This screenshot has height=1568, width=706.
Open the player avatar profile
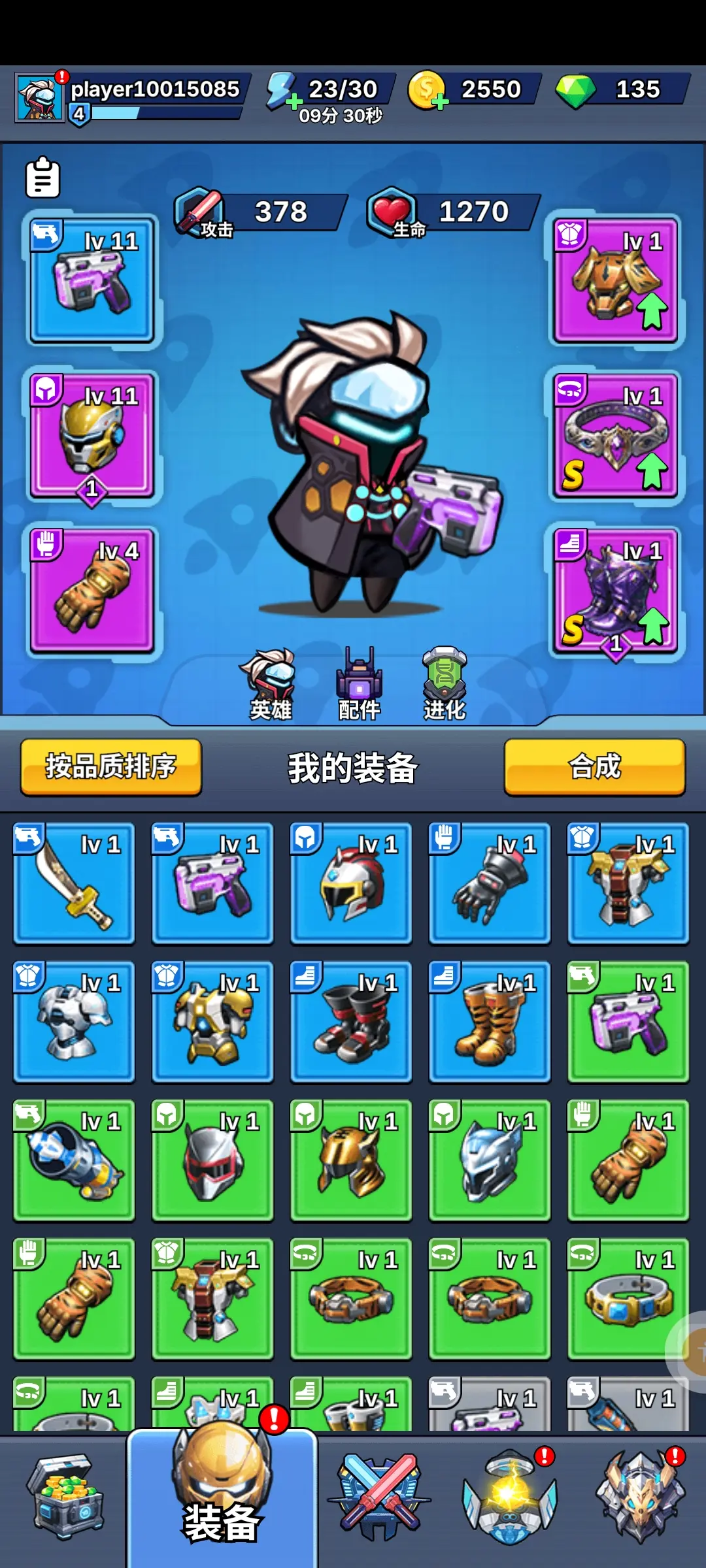pos(39,98)
